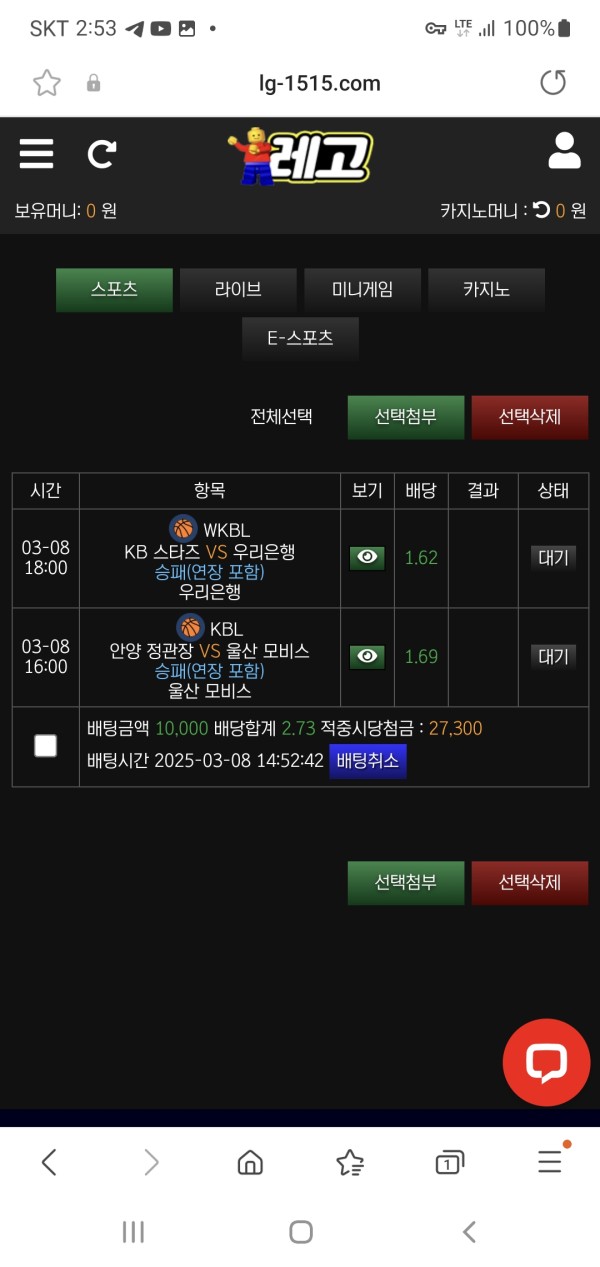Go to the browser home page
This screenshot has height=1267, width=600.
[x=250, y=1162]
